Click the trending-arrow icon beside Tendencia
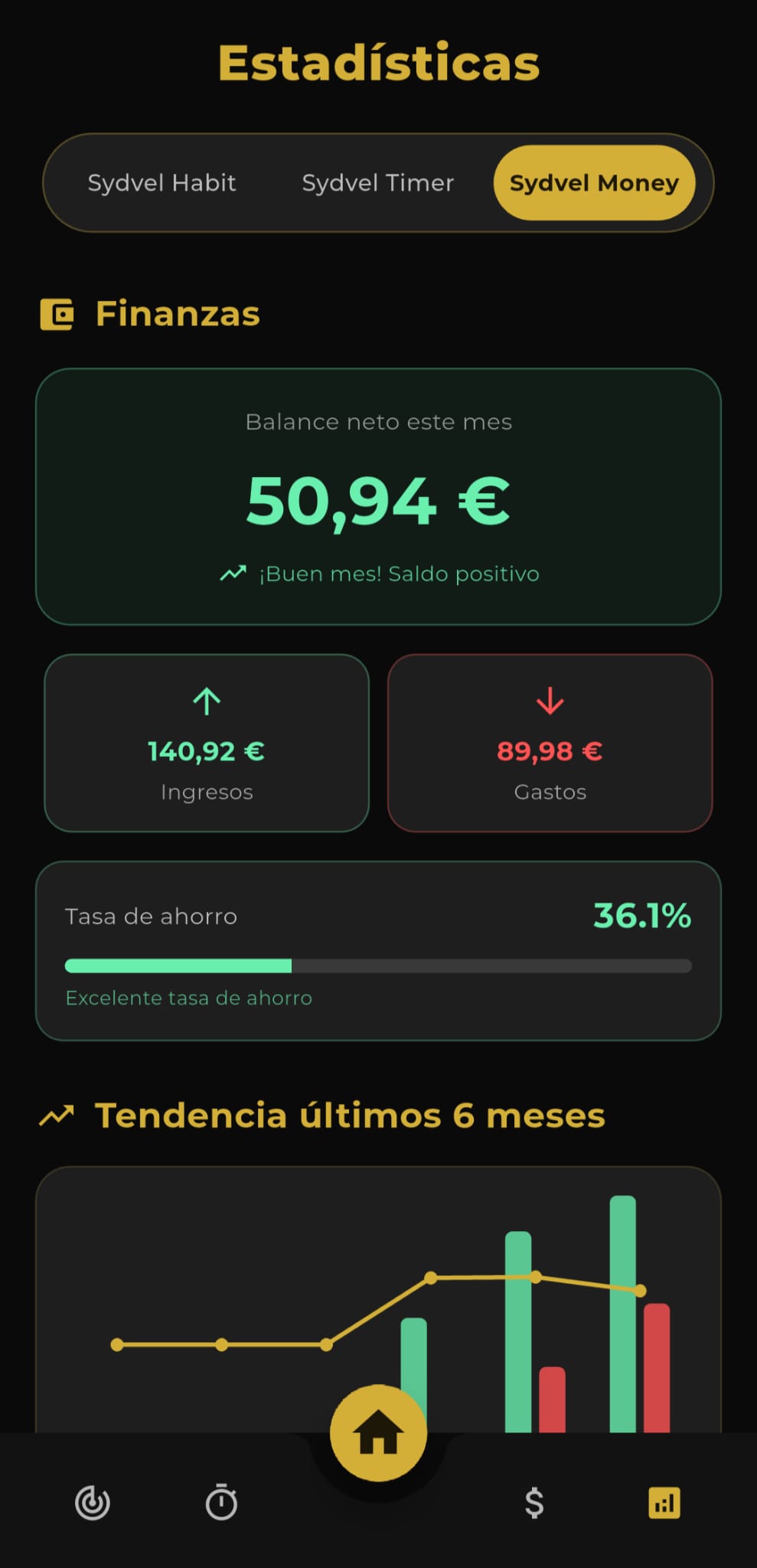 pos(56,1116)
